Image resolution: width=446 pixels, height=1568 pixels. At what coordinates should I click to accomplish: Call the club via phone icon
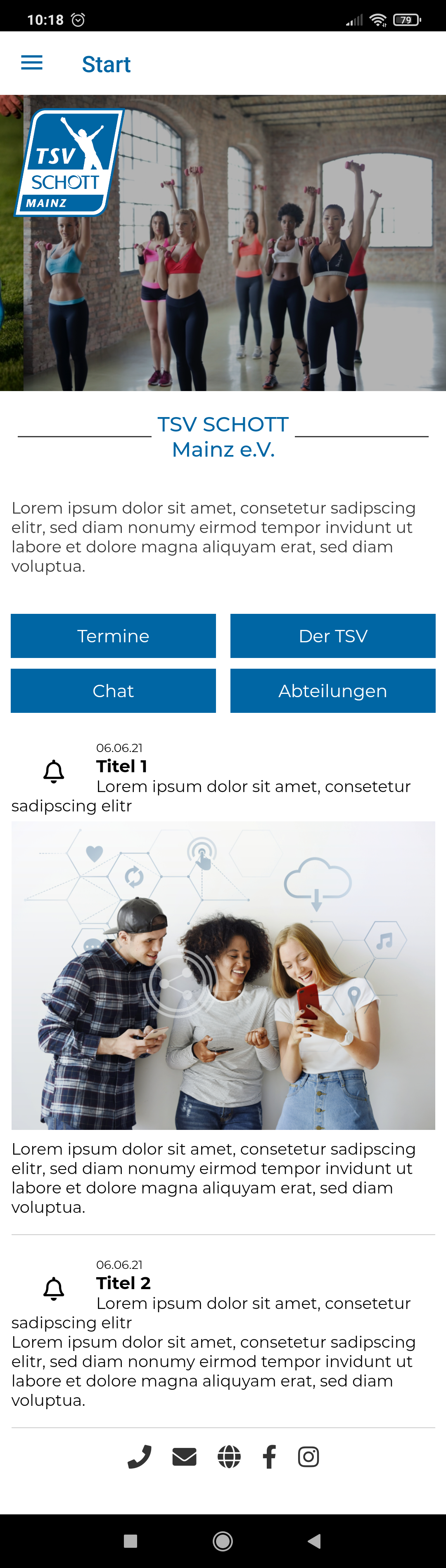click(140, 1457)
